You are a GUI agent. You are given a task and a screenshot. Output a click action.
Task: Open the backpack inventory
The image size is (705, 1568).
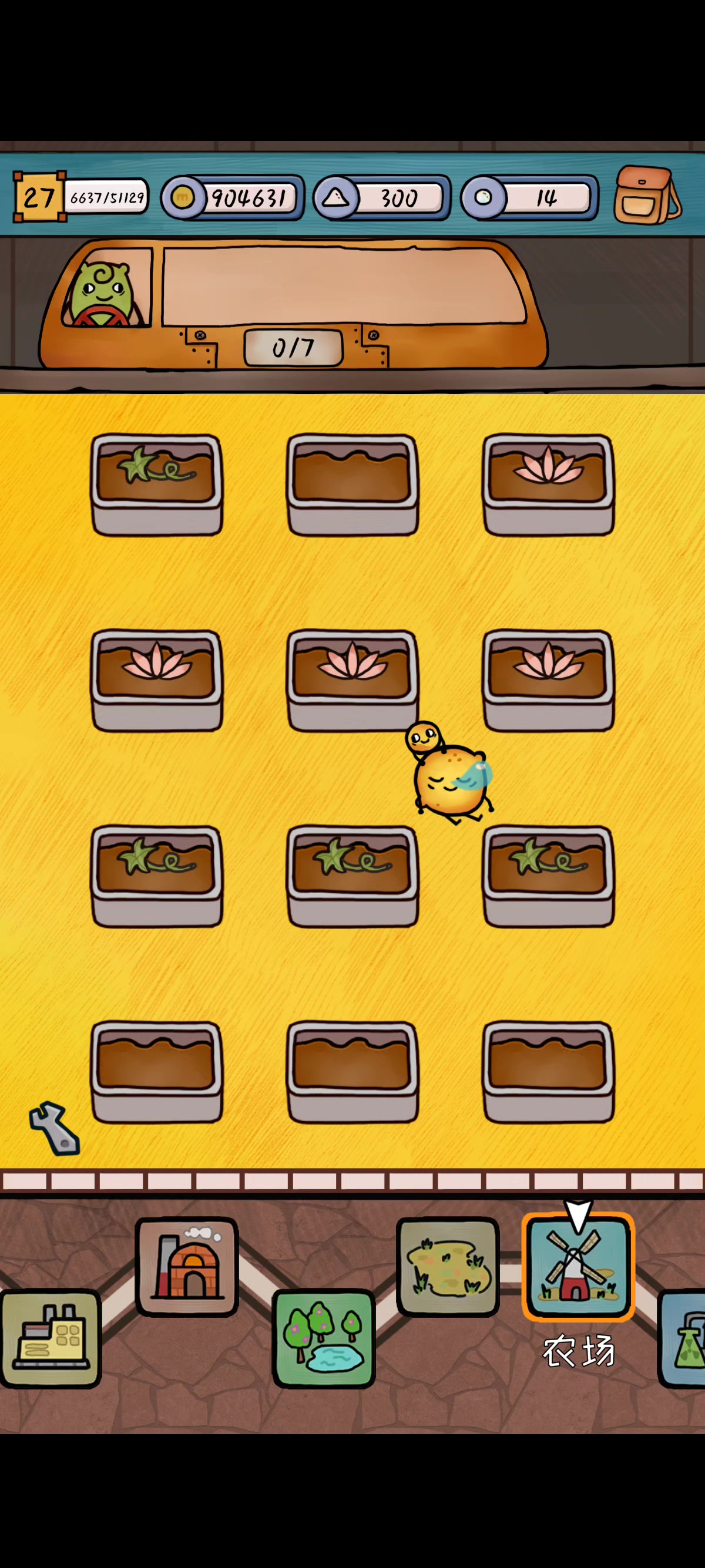tap(647, 196)
